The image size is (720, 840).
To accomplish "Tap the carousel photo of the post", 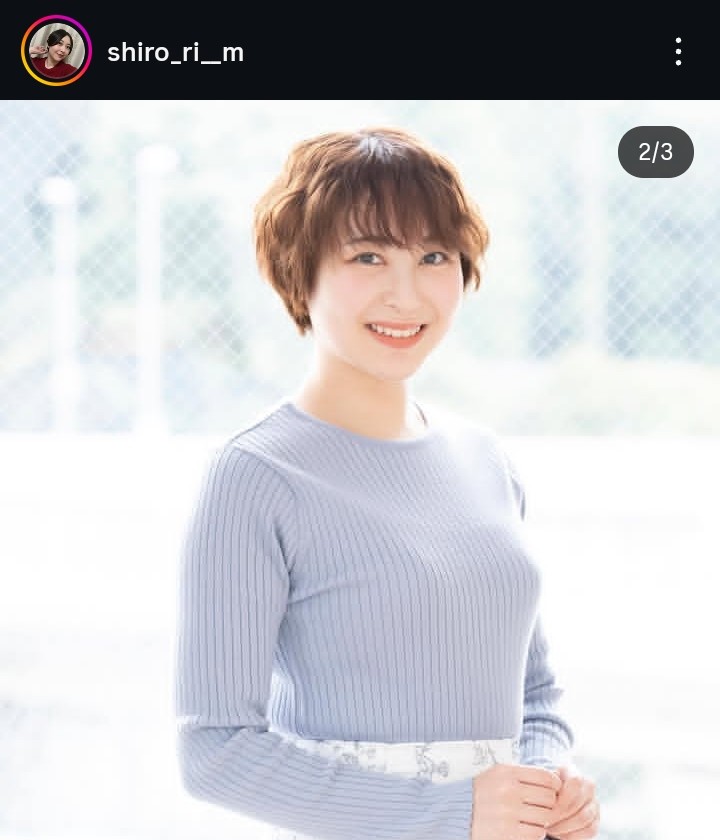I will point(360,470).
